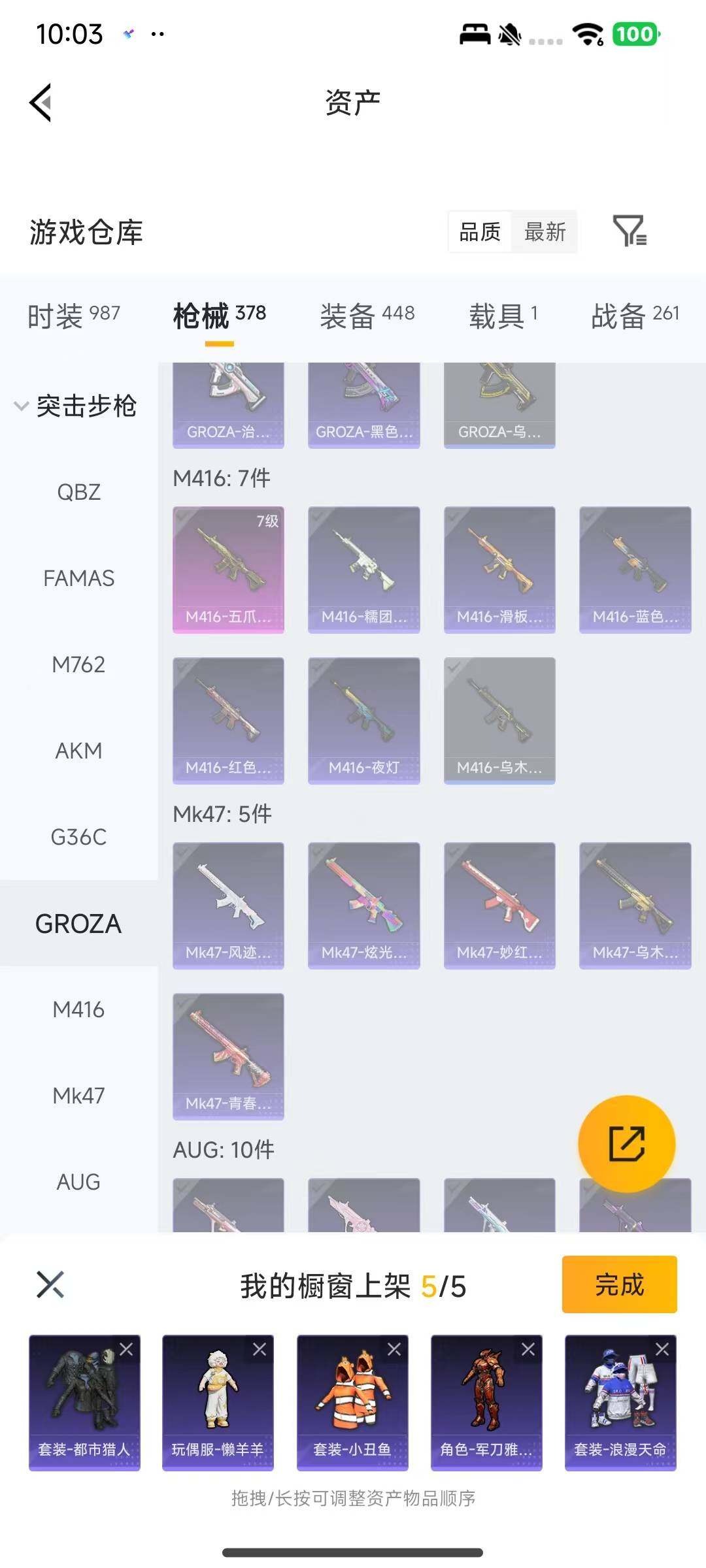Close the 我的橱窗上架 panel

pyautogui.click(x=50, y=1284)
